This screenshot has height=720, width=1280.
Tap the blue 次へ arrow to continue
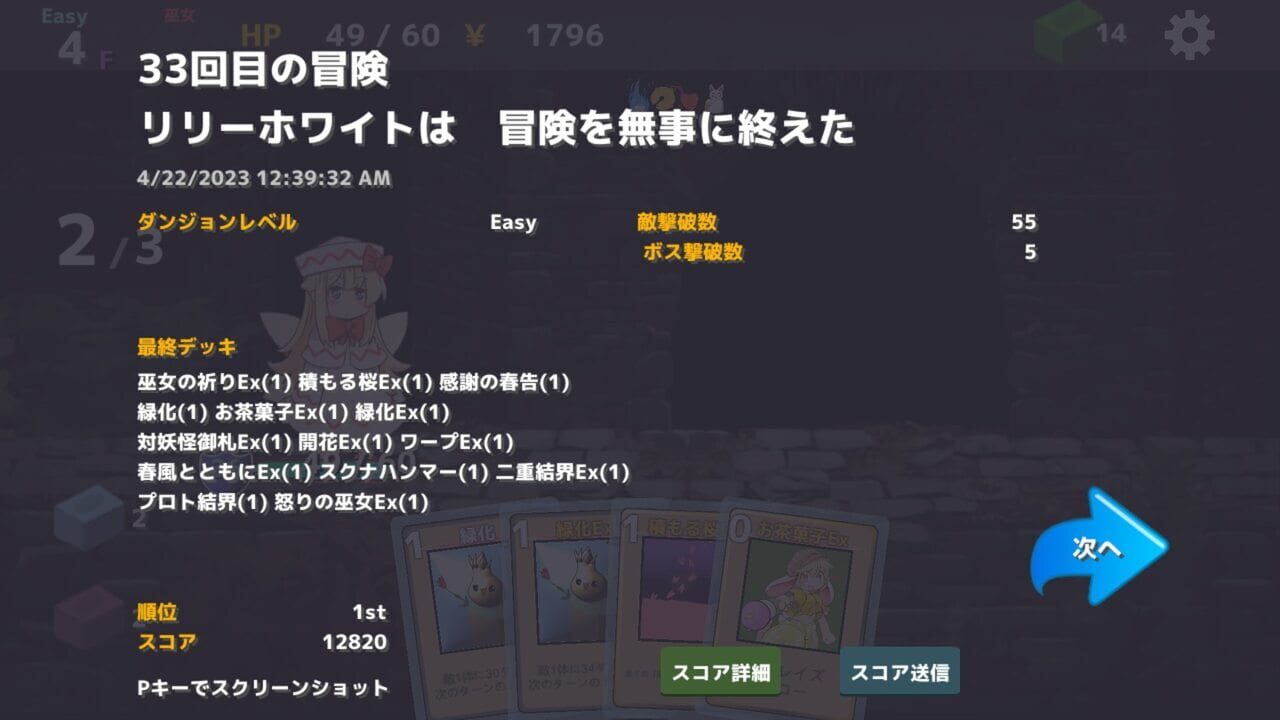1097,547
